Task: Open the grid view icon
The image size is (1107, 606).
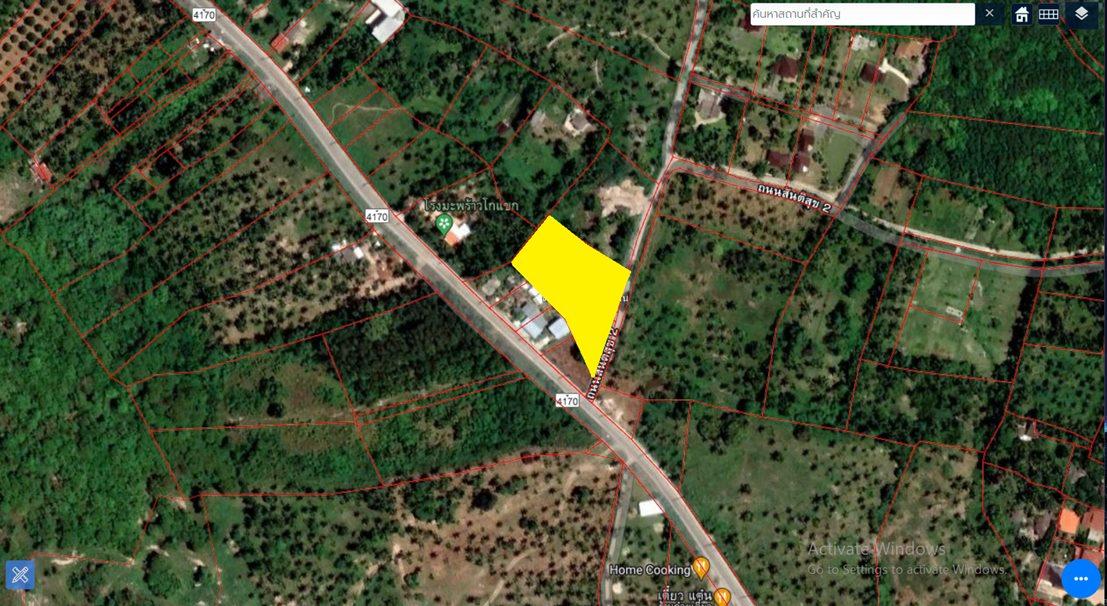Action: pos(1048,14)
